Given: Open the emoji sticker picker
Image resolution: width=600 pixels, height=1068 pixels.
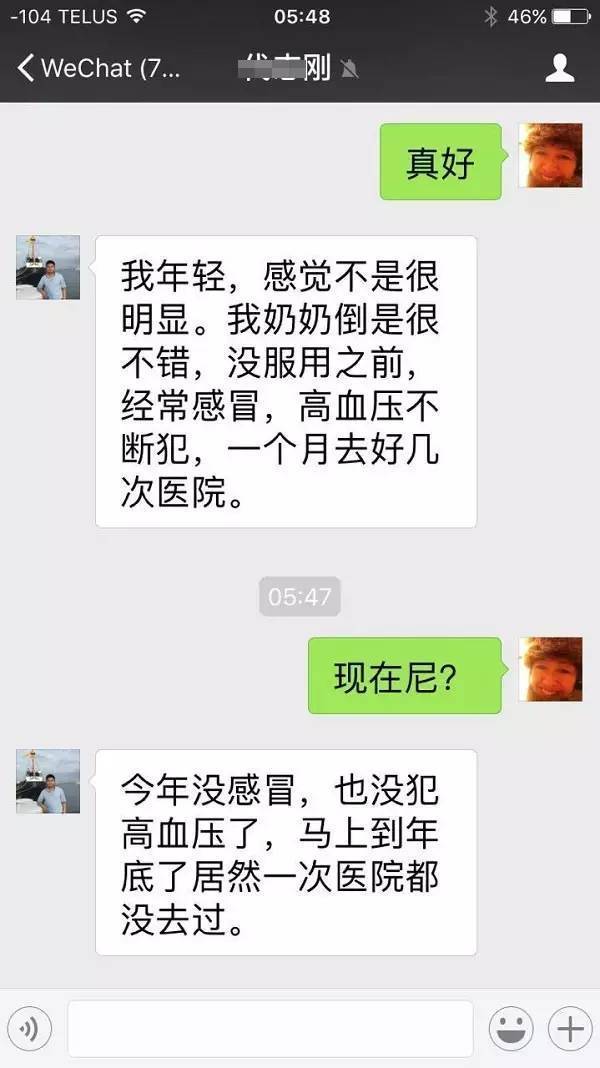Looking at the screenshot, I should (x=510, y=1027).
